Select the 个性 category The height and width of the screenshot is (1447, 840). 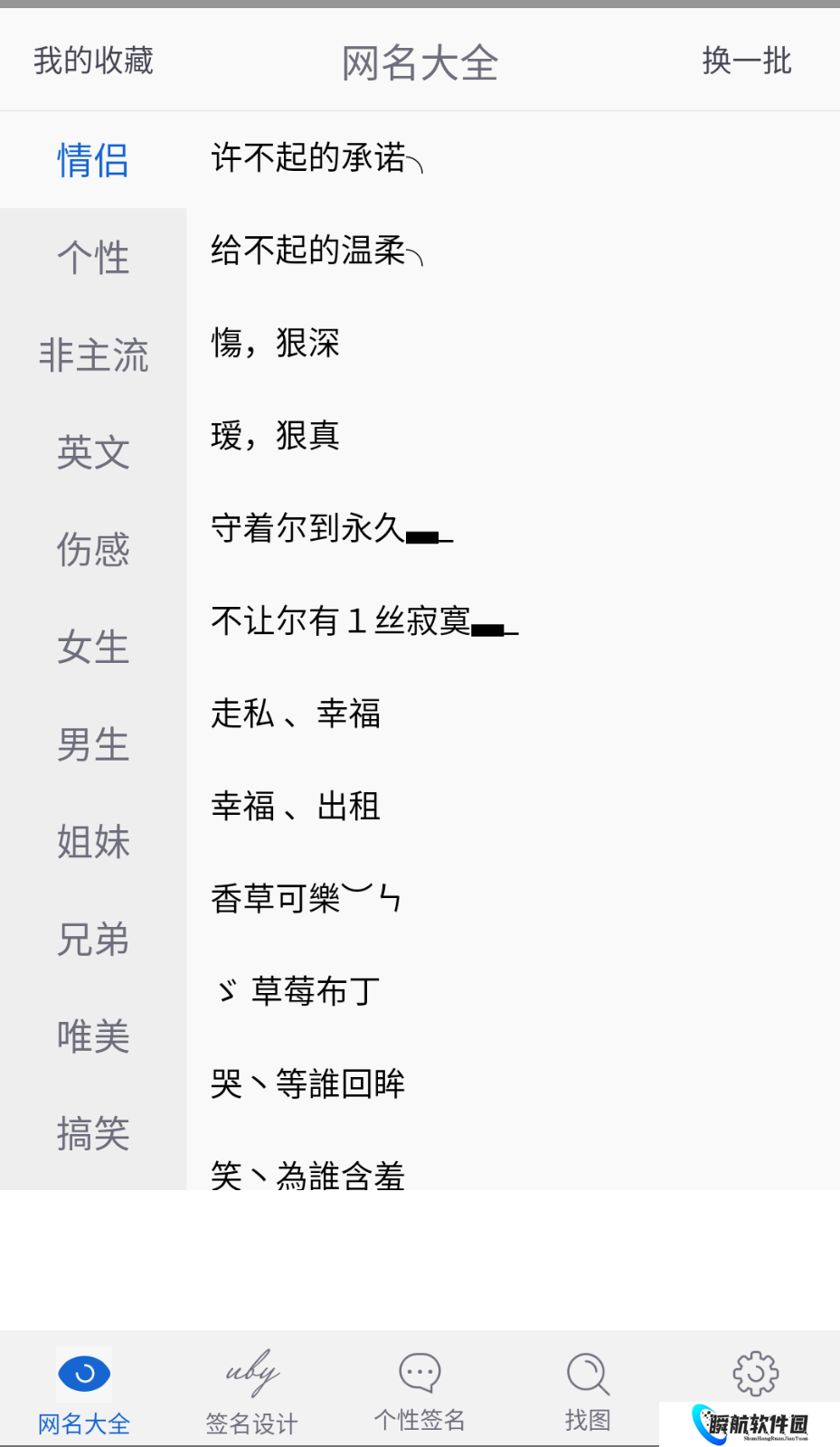[x=93, y=258]
